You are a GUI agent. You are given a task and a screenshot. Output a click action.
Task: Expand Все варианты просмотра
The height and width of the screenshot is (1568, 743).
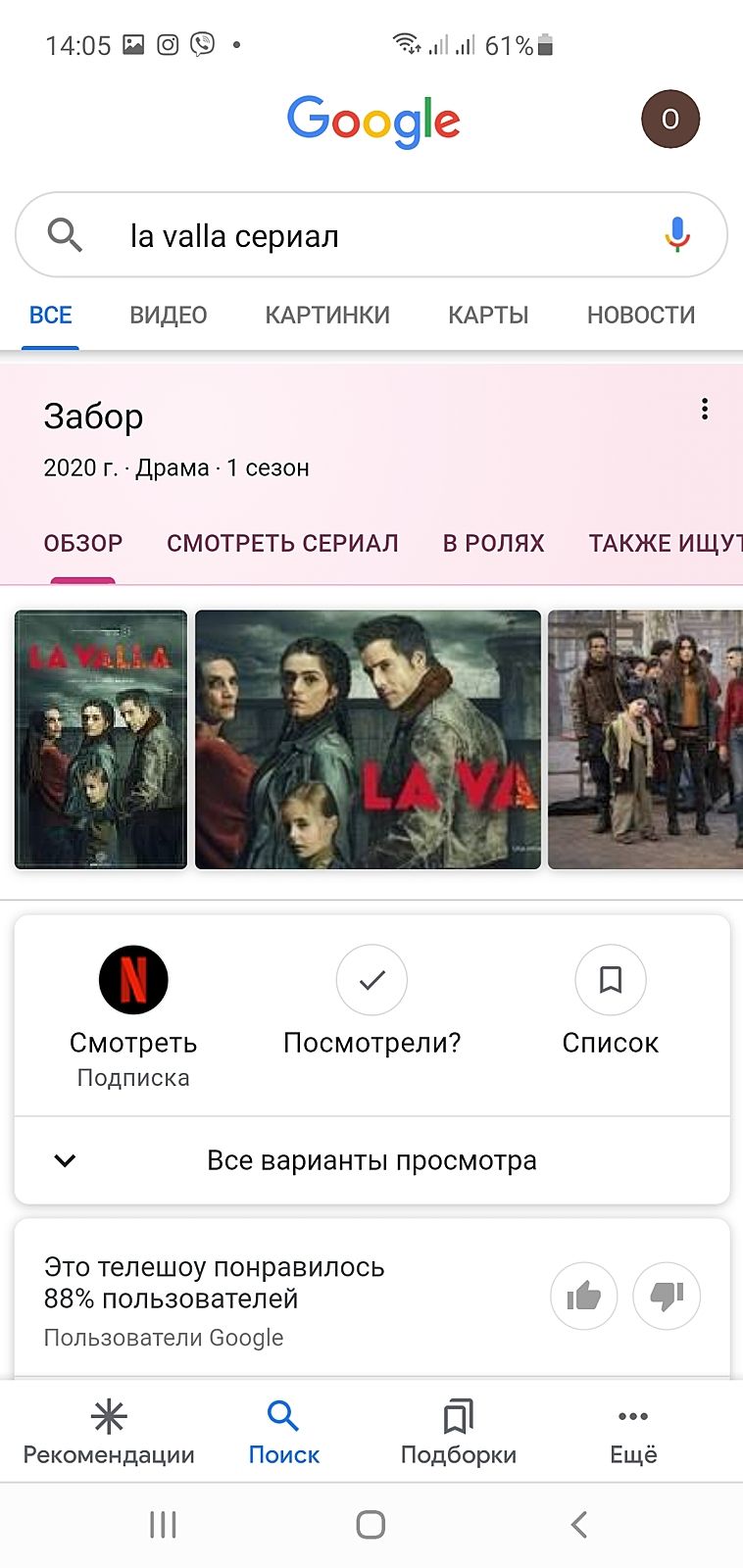click(x=371, y=1161)
